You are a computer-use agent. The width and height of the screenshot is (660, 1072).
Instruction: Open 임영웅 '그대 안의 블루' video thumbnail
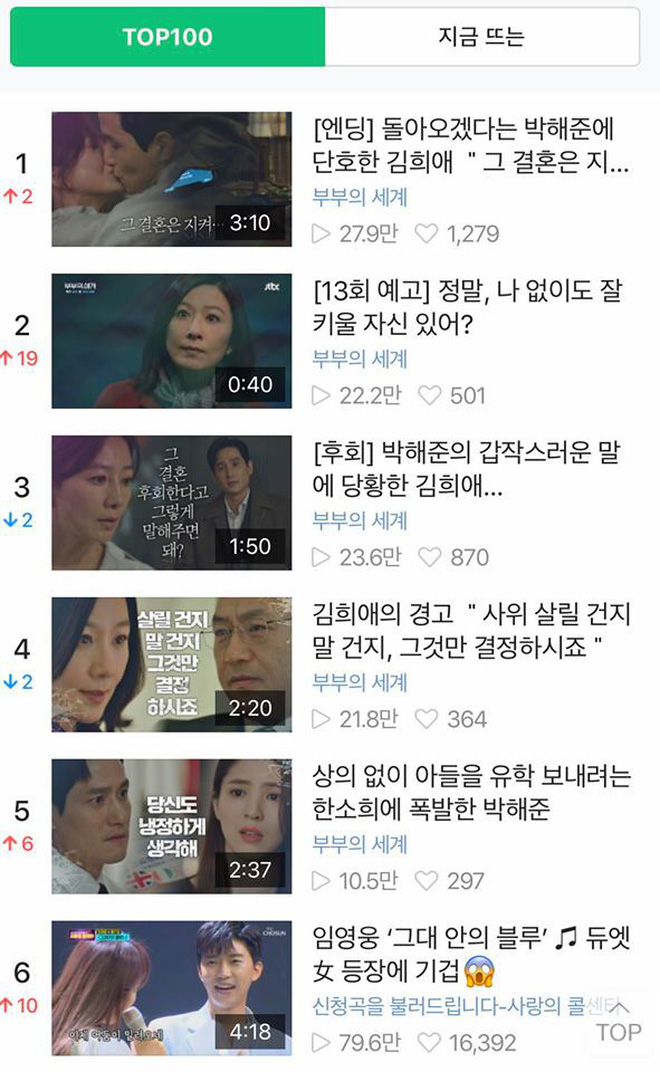tap(171, 988)
